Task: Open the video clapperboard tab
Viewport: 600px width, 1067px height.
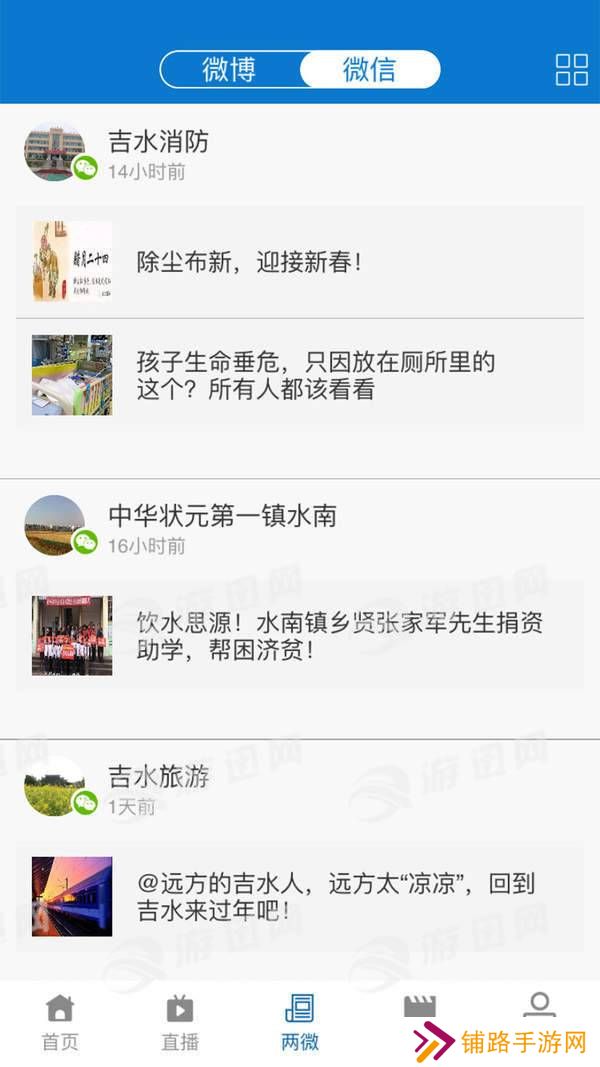Action: point(420,1007)
